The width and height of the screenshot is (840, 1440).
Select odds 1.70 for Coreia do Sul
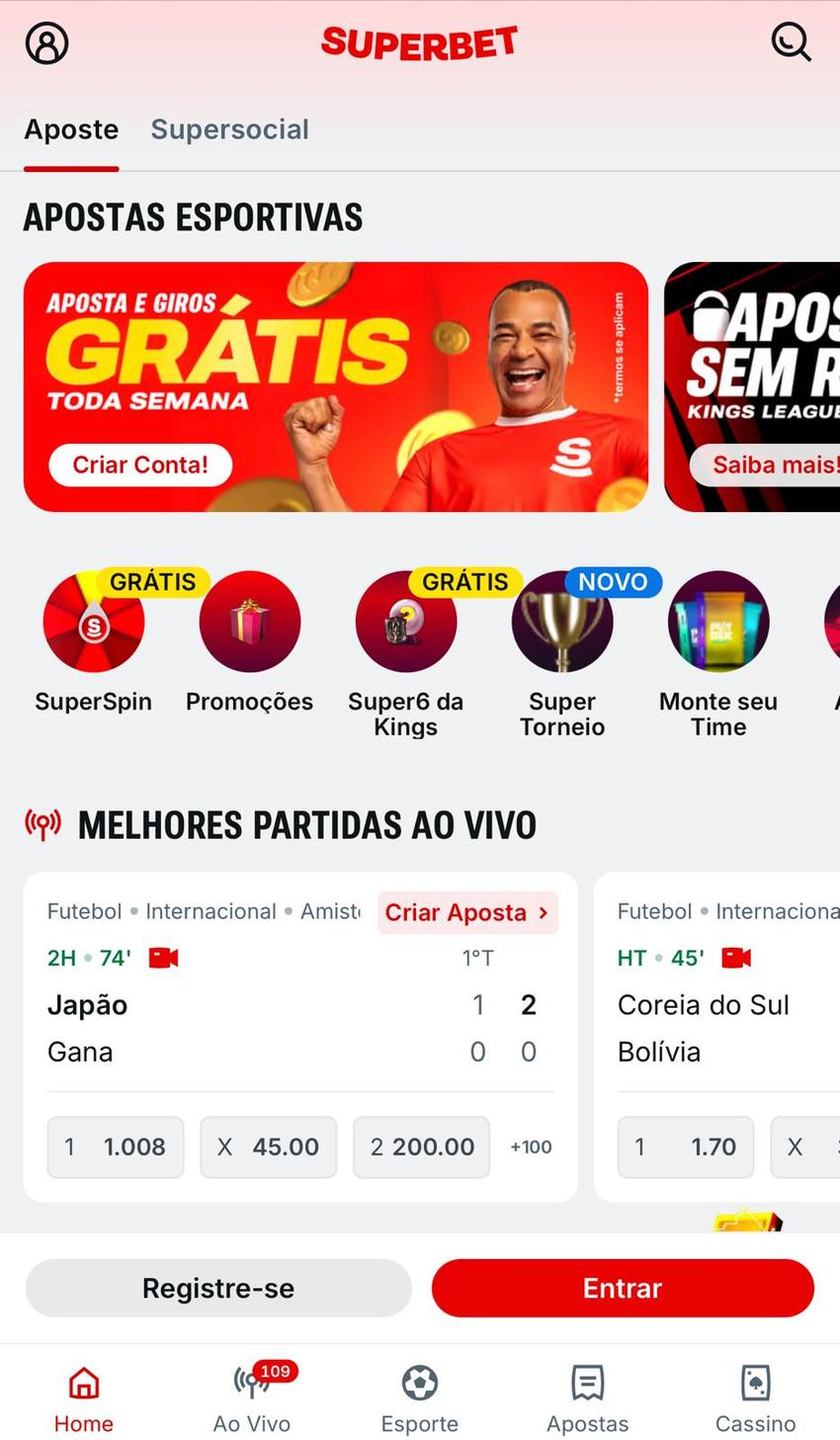pos(686,1146)
